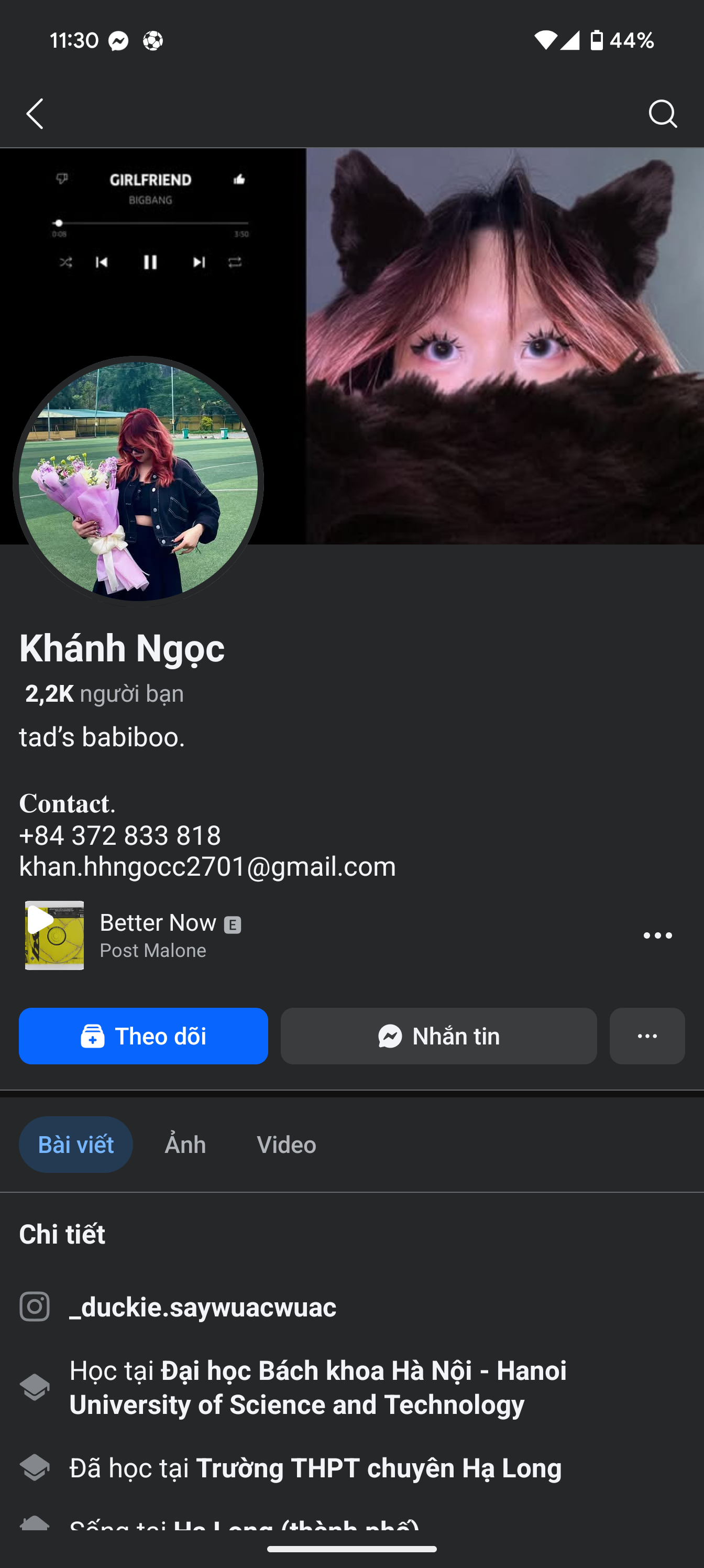Switch to the Video tab
The width and height of the screenshot is (704, 1568).
(x=286, y=1144)
